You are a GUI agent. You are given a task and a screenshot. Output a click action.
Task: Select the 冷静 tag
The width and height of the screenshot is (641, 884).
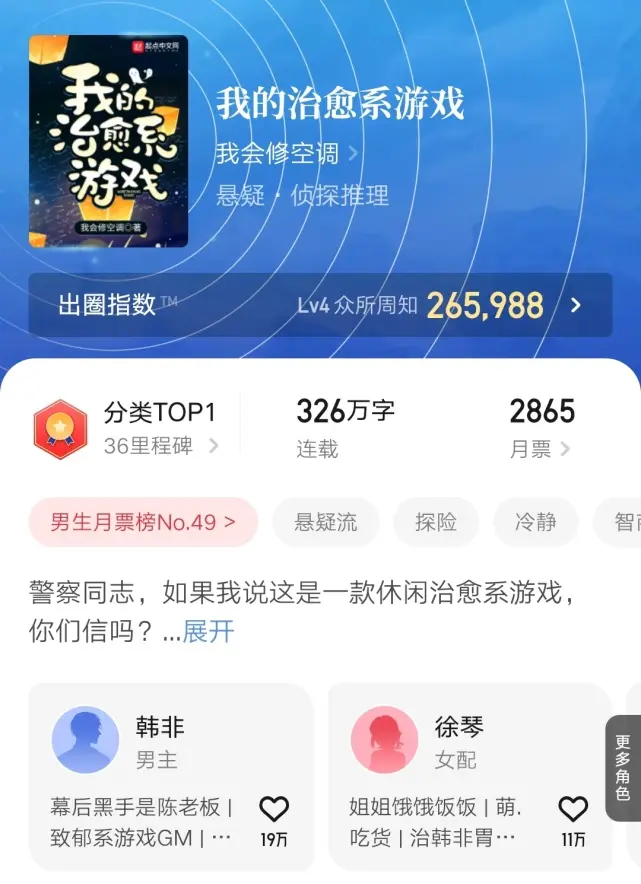[x=536, y=522]
